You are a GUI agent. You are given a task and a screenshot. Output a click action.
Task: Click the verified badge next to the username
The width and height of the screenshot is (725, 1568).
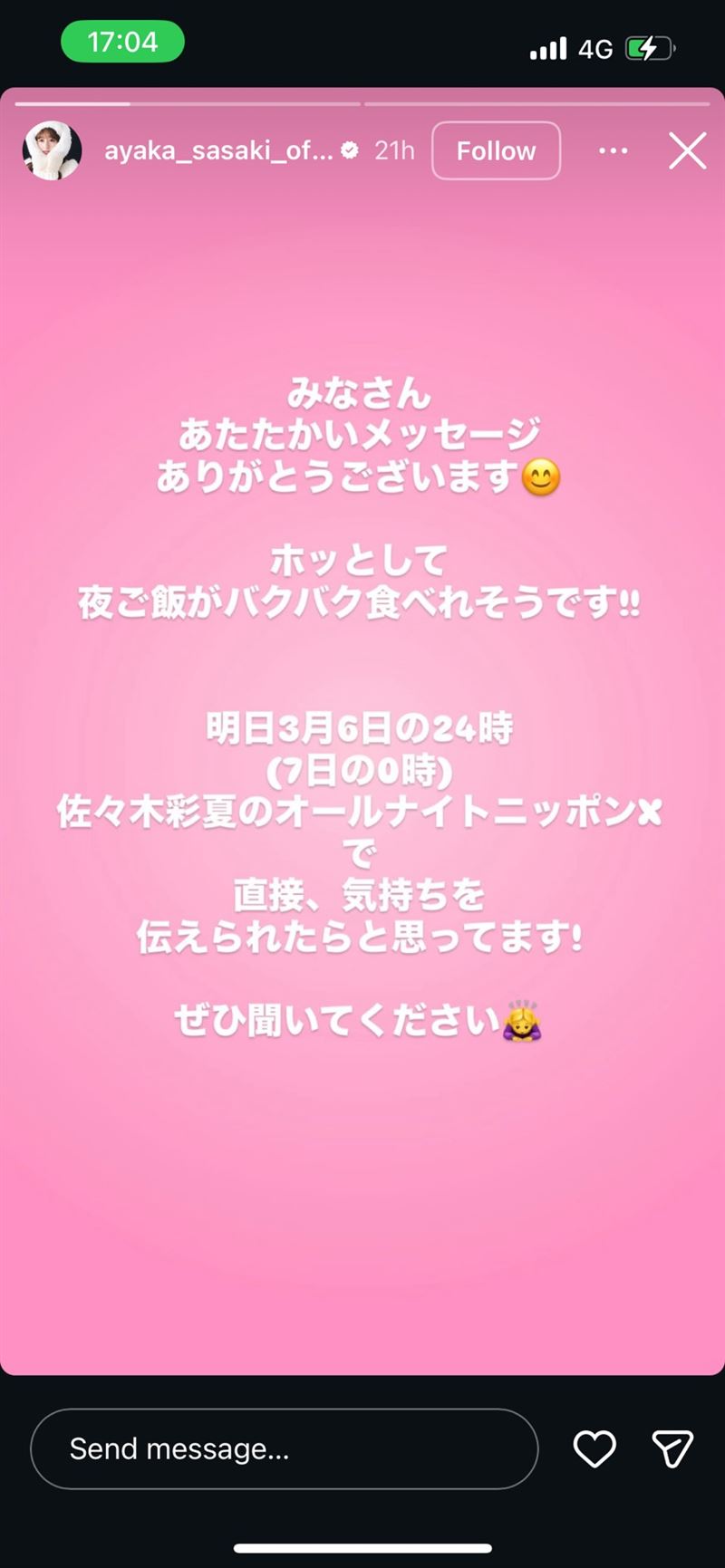click(348, 151)
